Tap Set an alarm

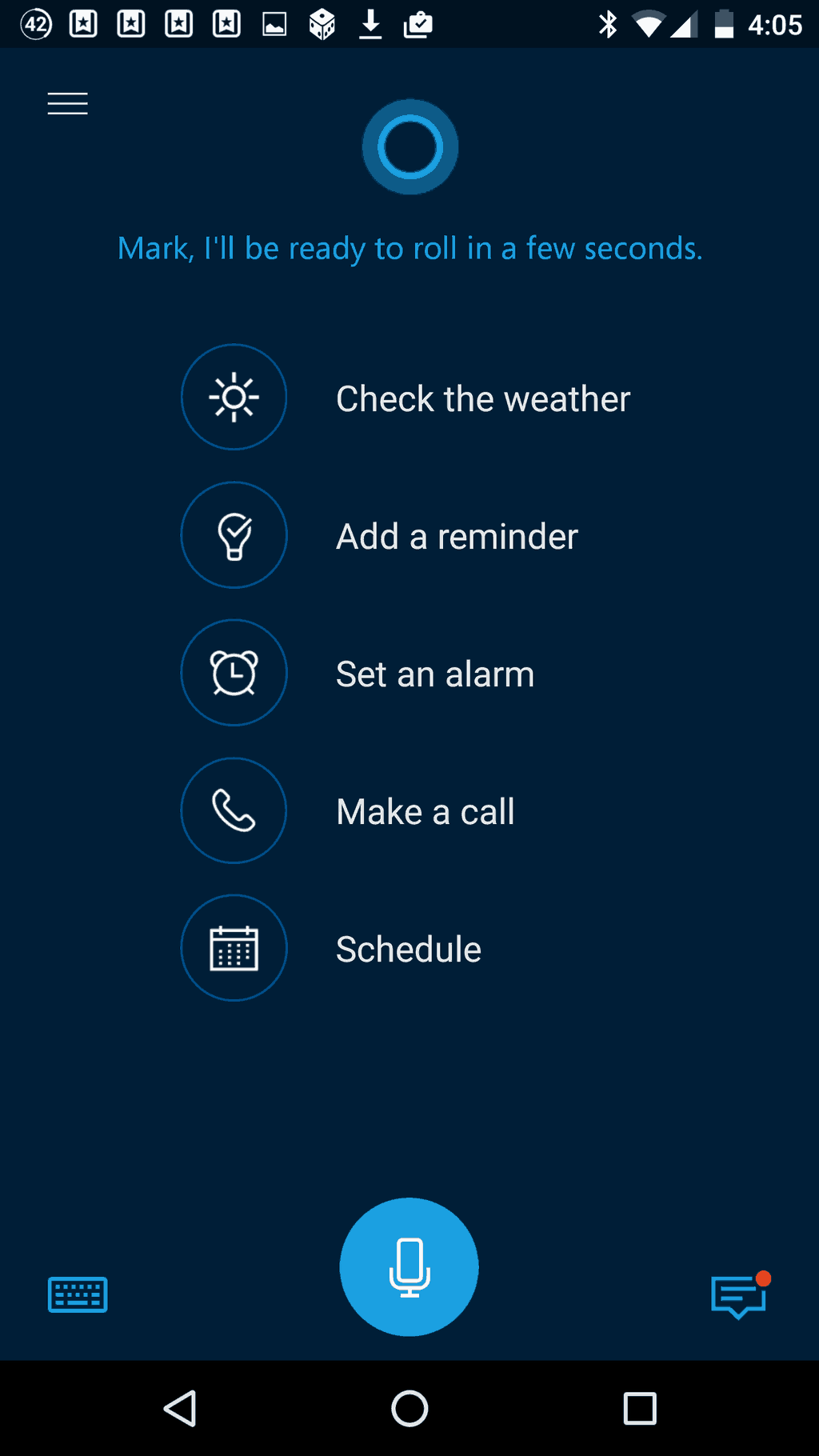pyautogui.click(x=434, y=674)
